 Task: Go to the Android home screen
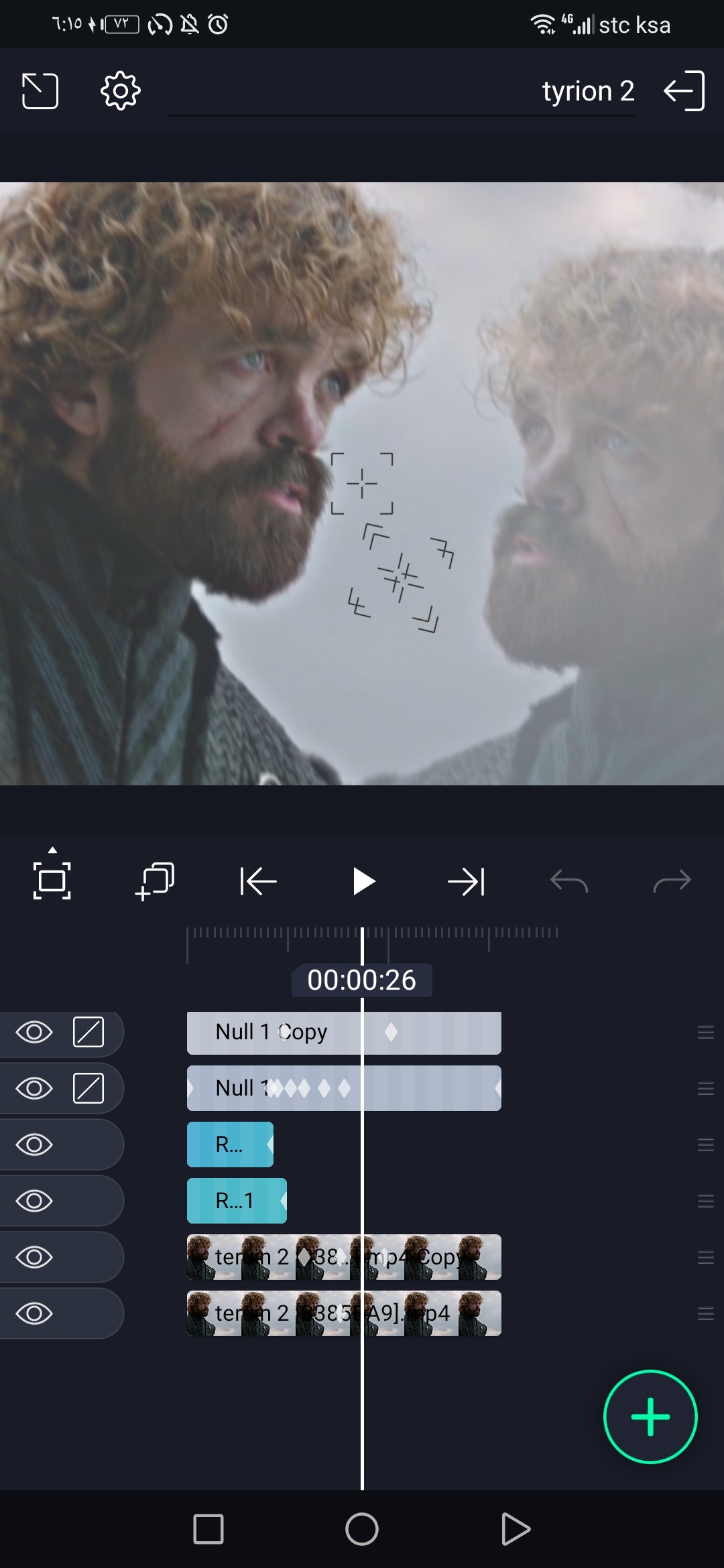coord(362,1529)
